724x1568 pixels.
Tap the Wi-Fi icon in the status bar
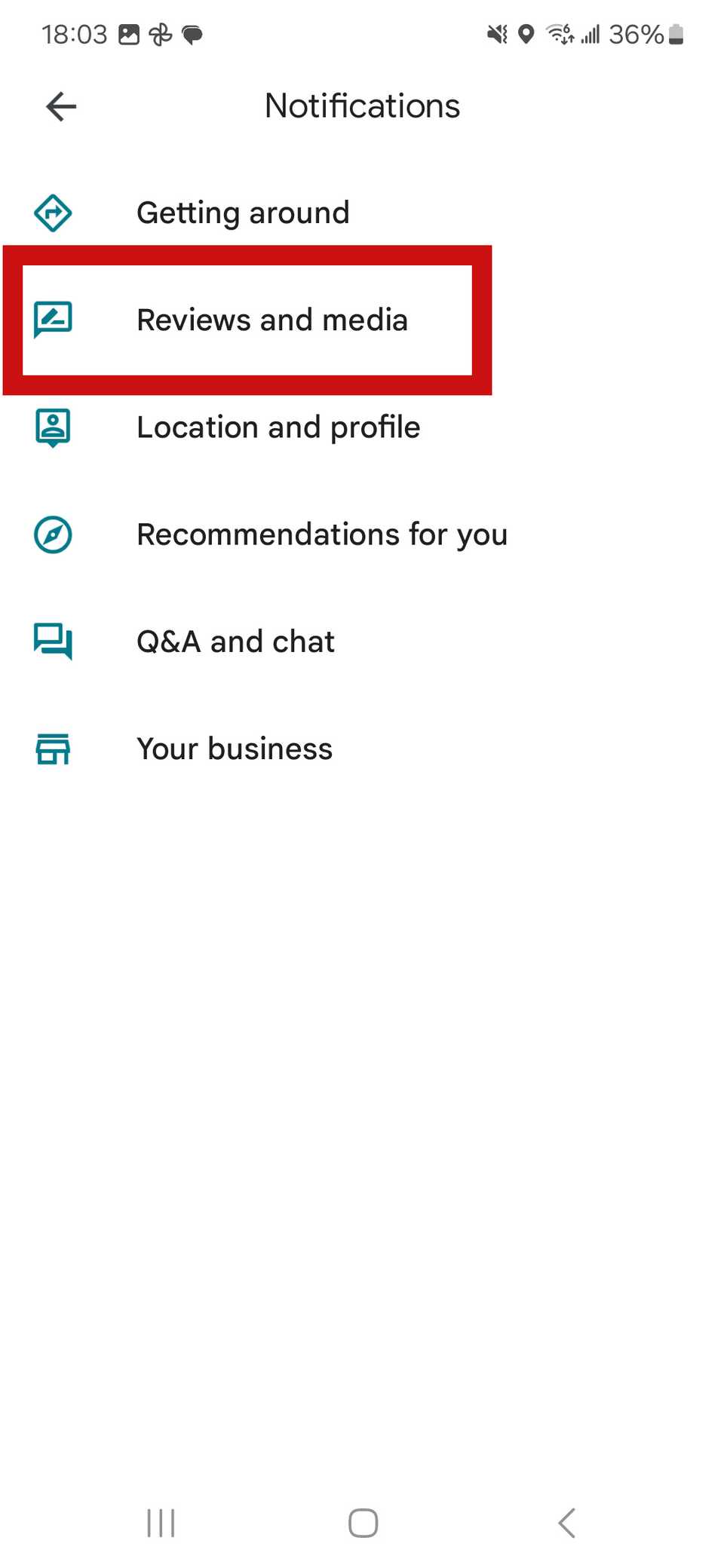[x=558, y=34]
